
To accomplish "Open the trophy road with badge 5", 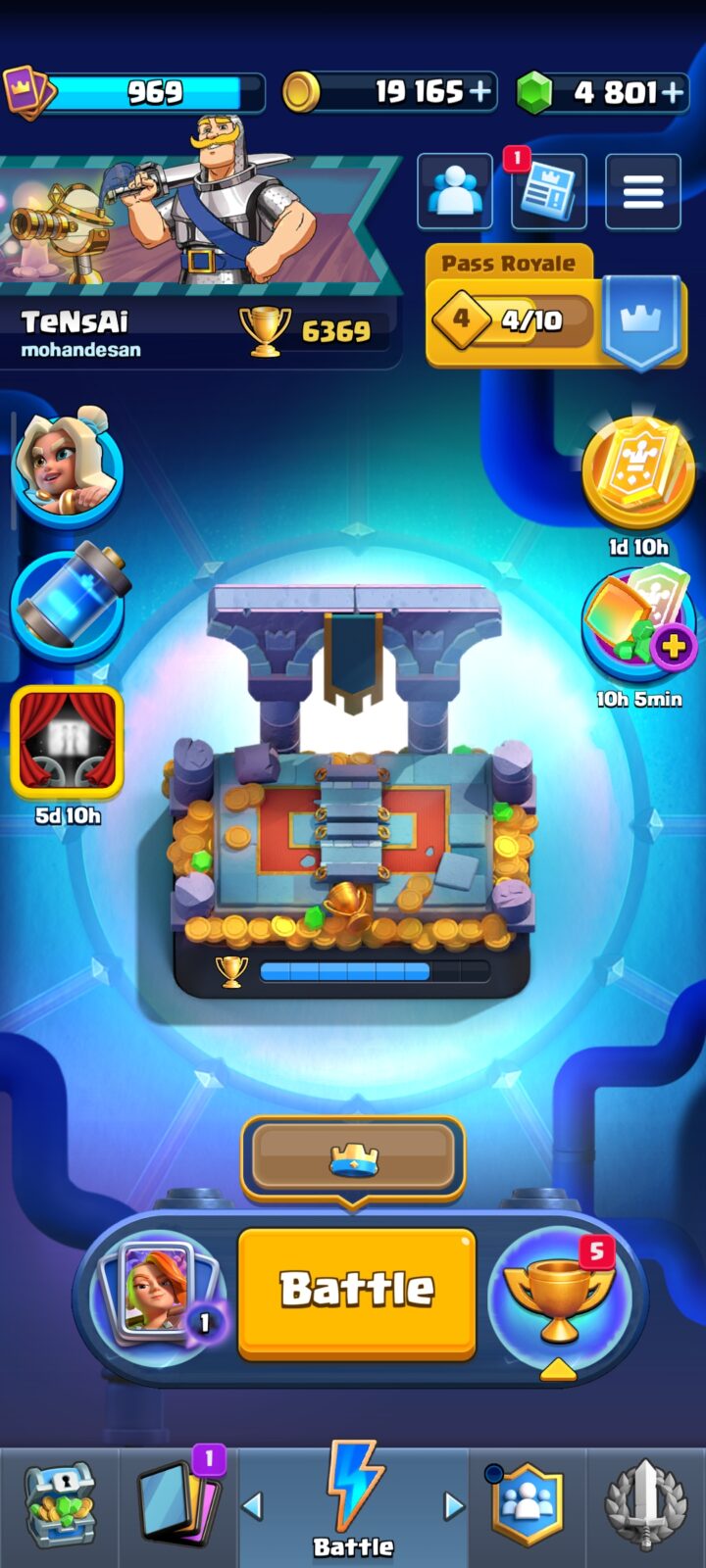I will (557, 1294).
